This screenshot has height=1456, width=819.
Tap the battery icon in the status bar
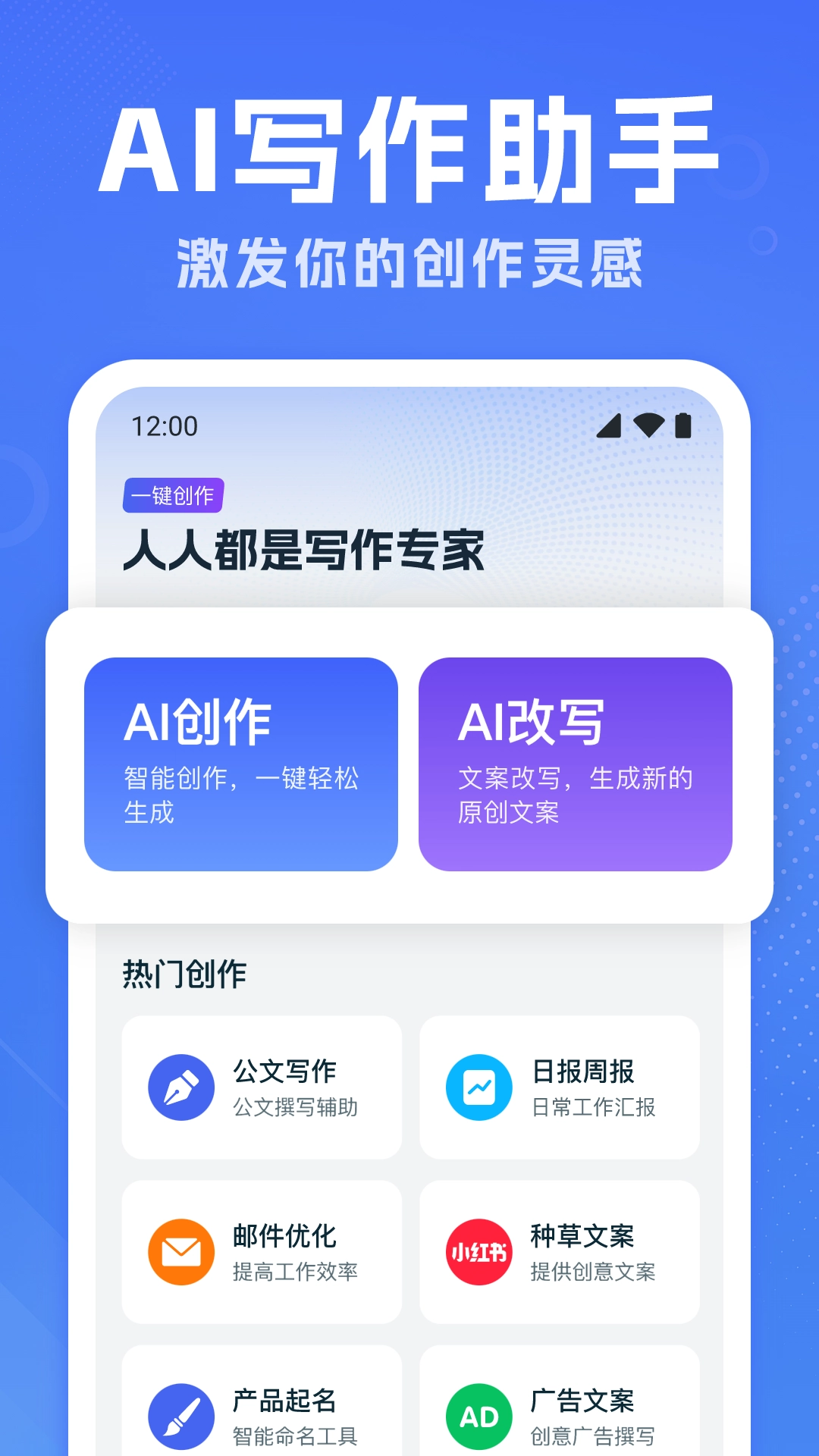682,426
